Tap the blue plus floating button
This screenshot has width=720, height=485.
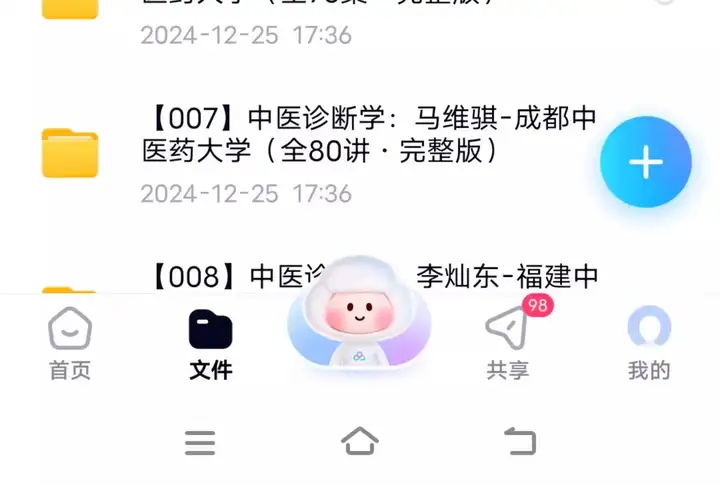click(x=646, y=162)
